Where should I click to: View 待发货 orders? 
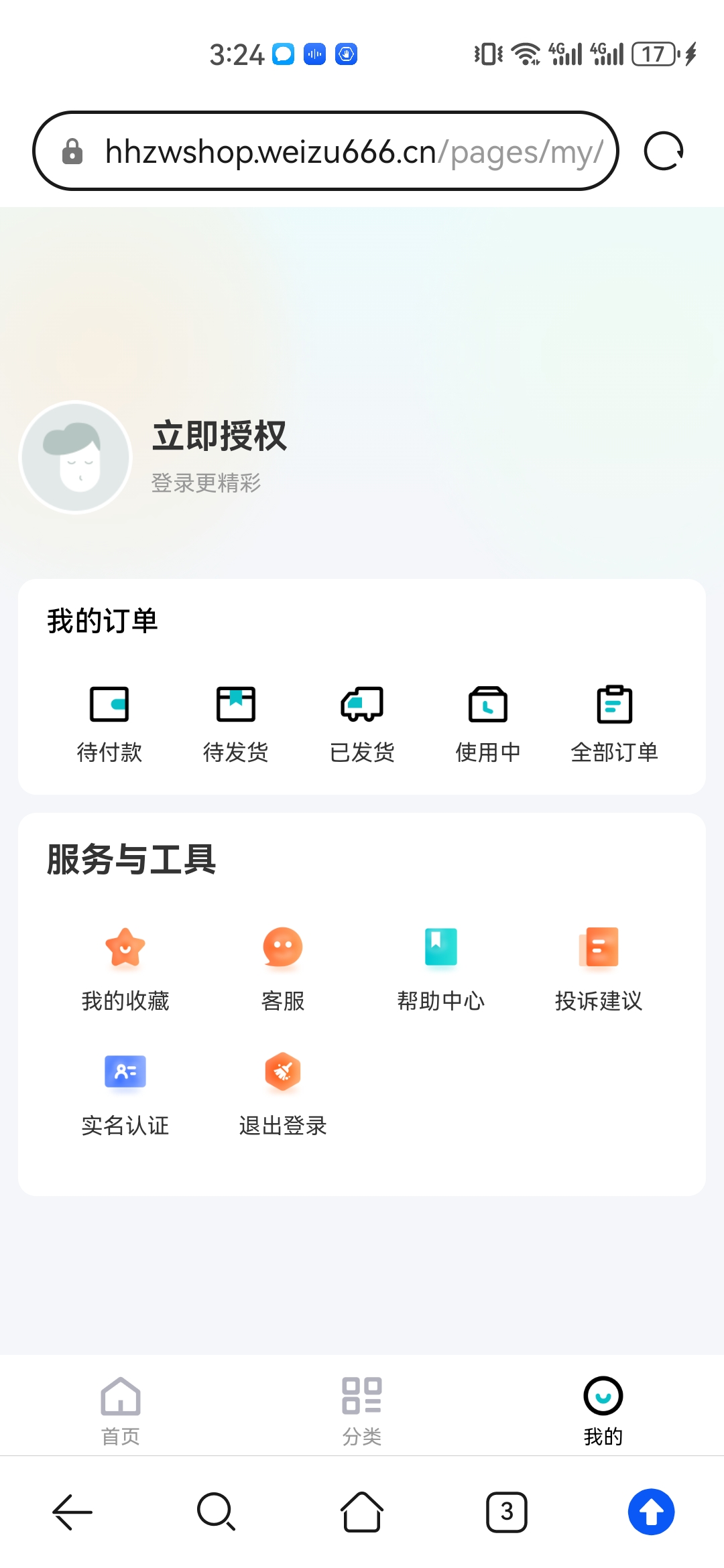(x=235, y=724)
